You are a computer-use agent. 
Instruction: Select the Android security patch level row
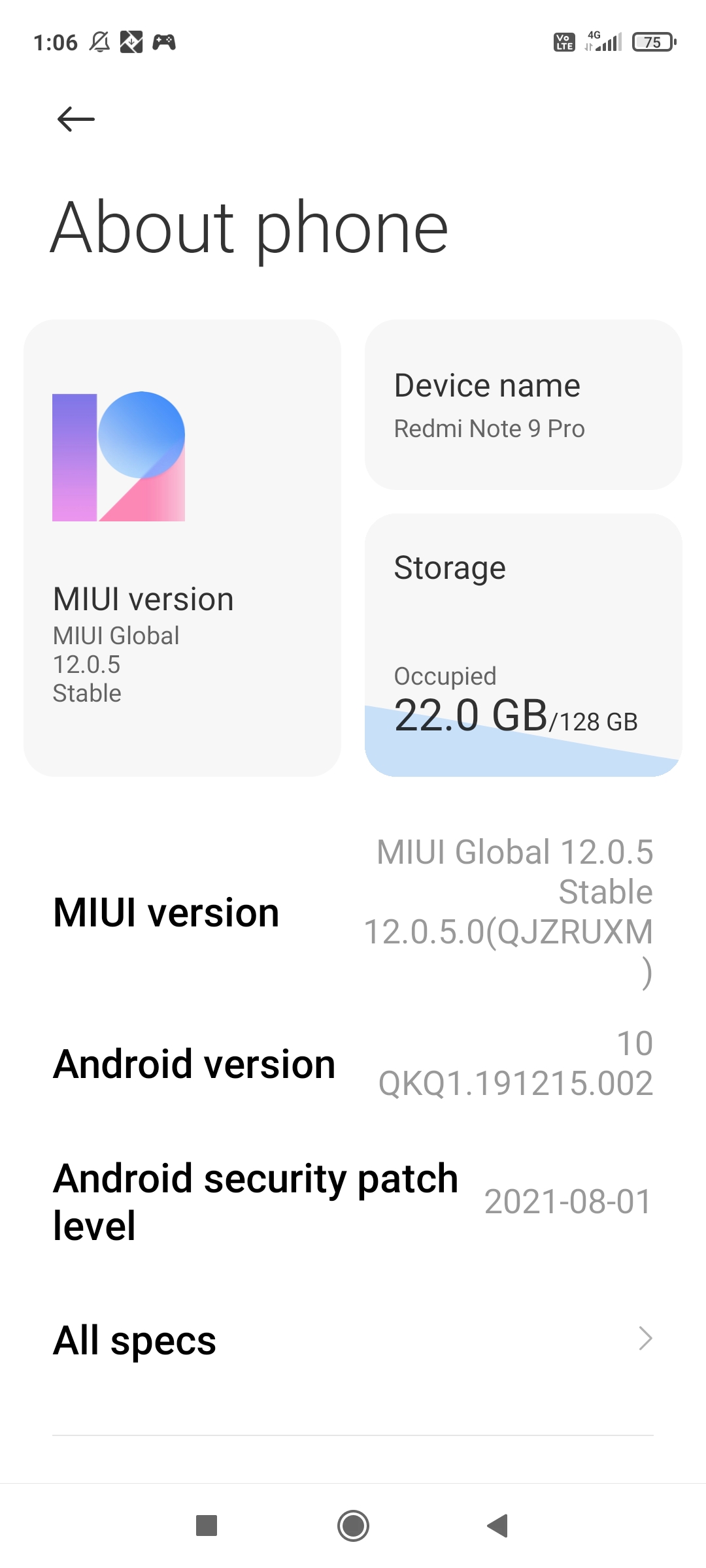pos(353,1201)
